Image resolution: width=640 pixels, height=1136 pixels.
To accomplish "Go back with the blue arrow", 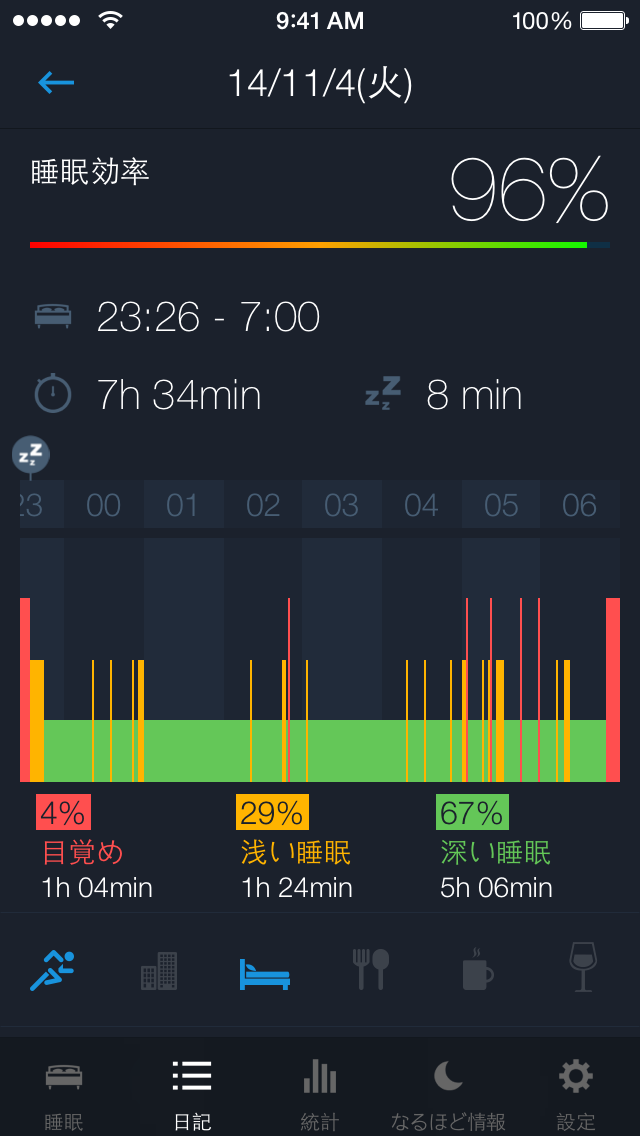I will pyautogui.click(x=56, y=83).
